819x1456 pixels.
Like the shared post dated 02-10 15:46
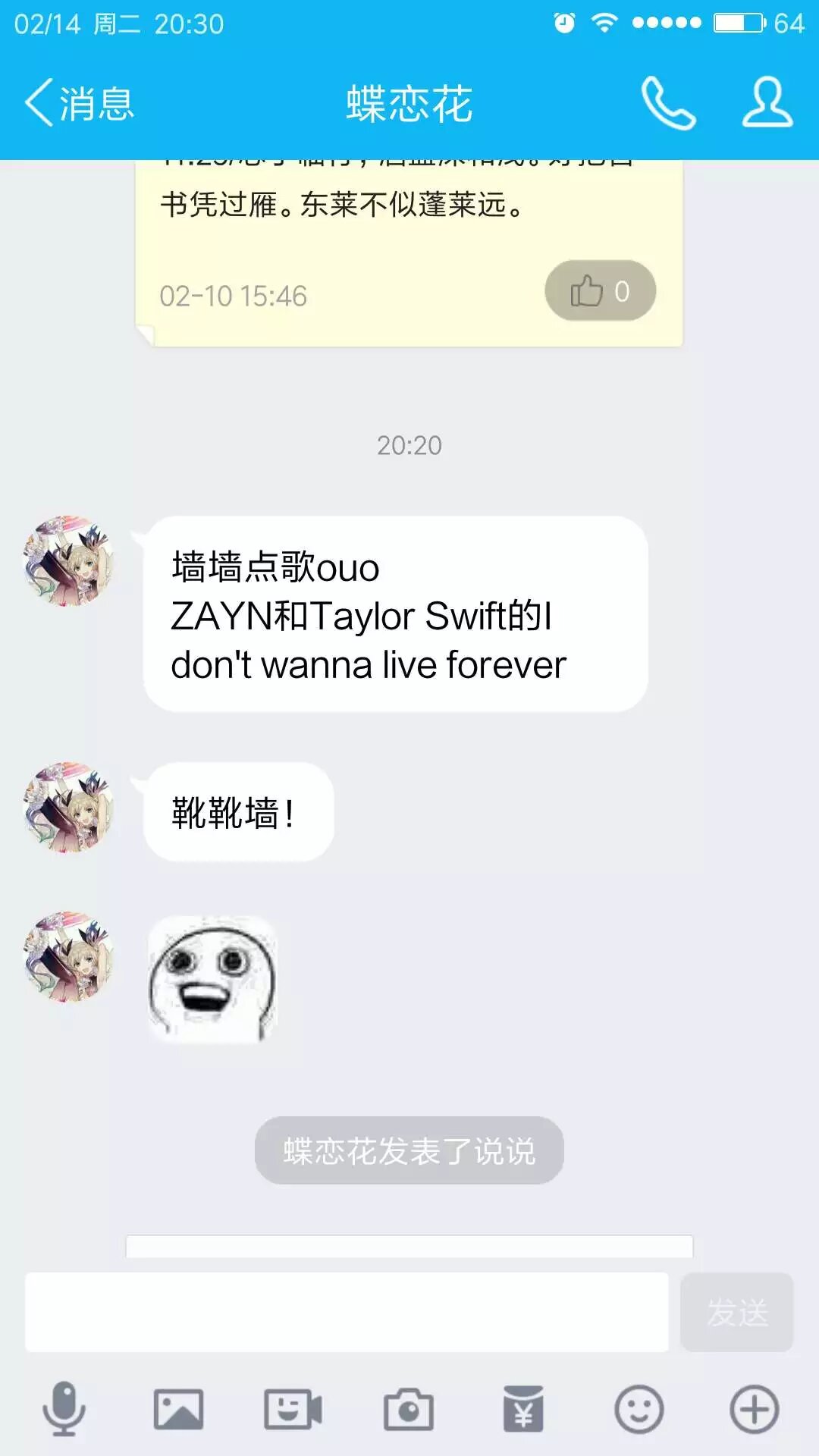coord(600,291)
